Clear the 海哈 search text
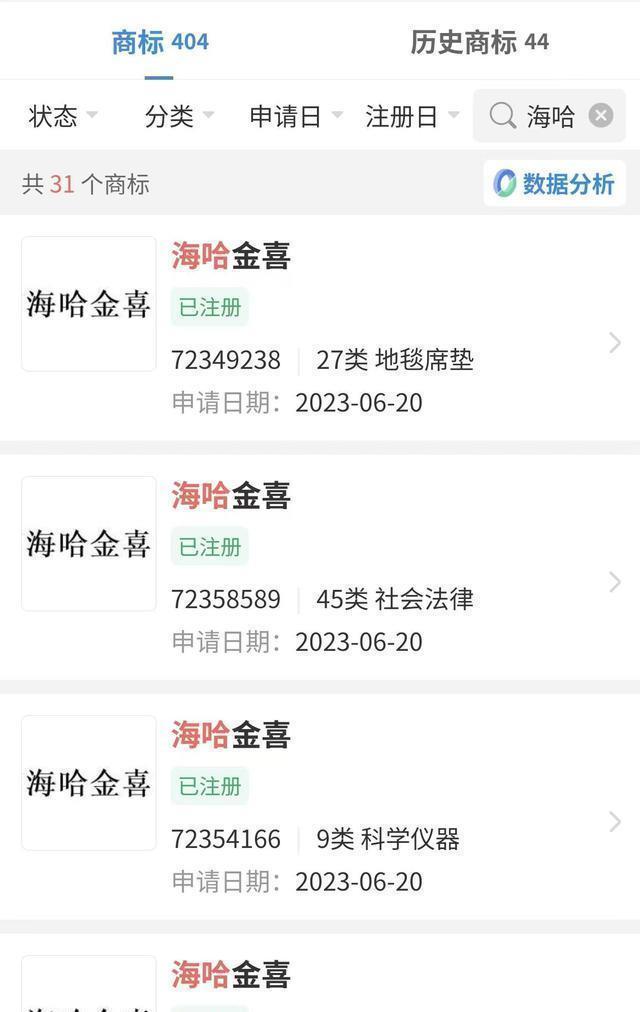 pyautogui.click(x=601, y=116)
